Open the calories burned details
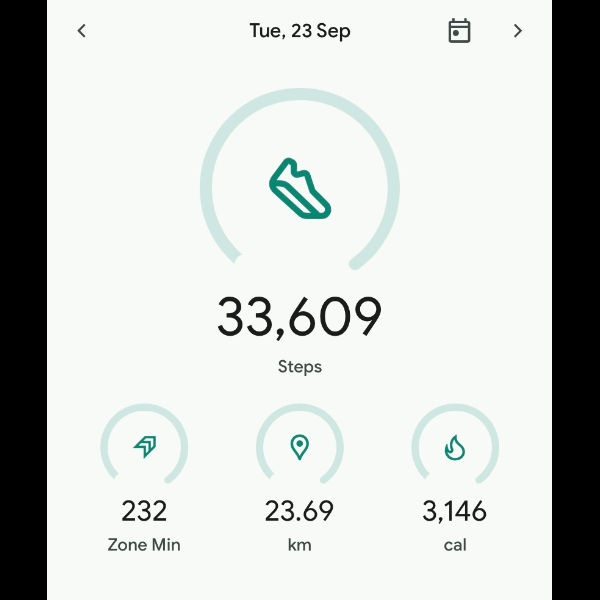Screen dimensions: 600x600 pos(455,447)
